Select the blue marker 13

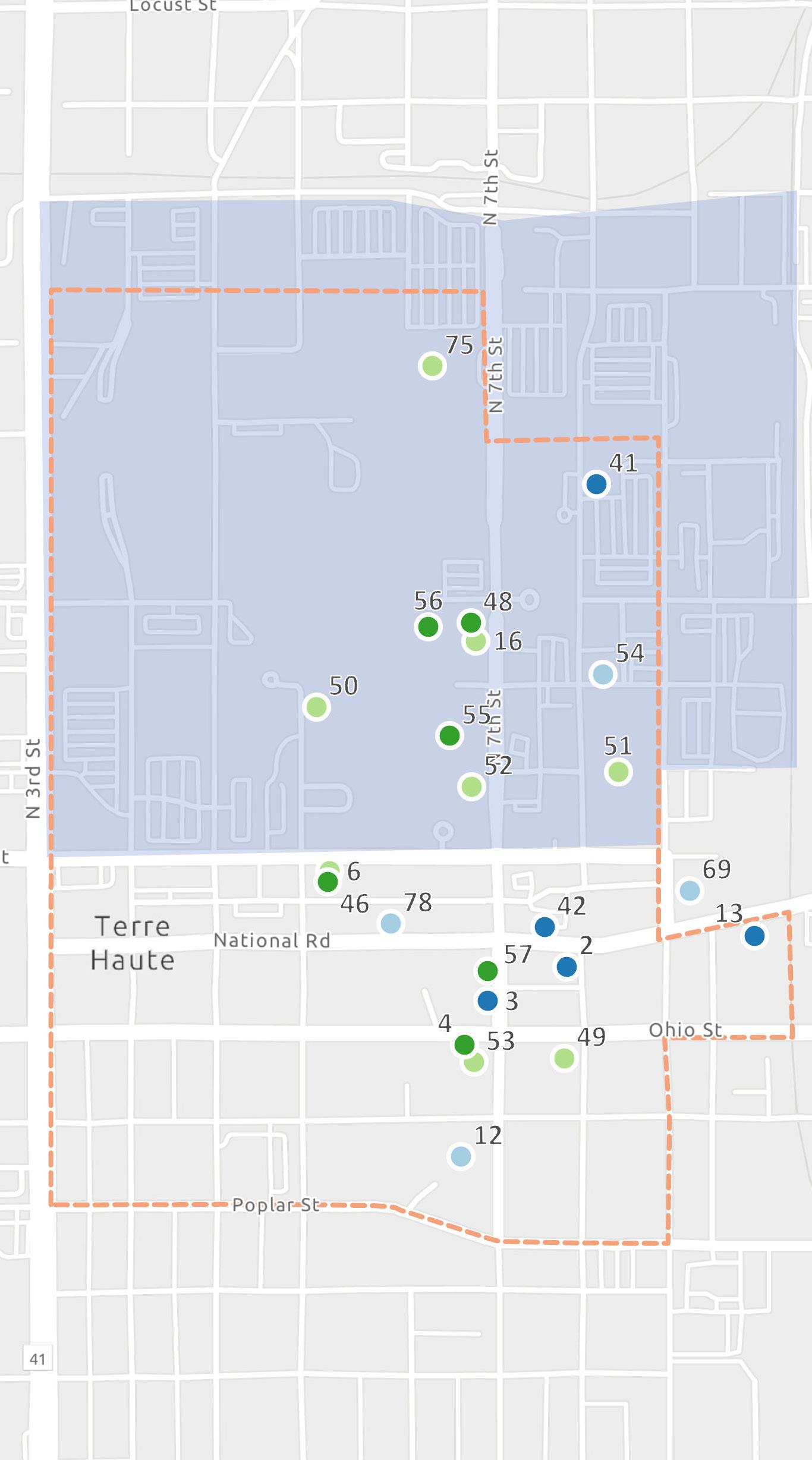(754, 936)
